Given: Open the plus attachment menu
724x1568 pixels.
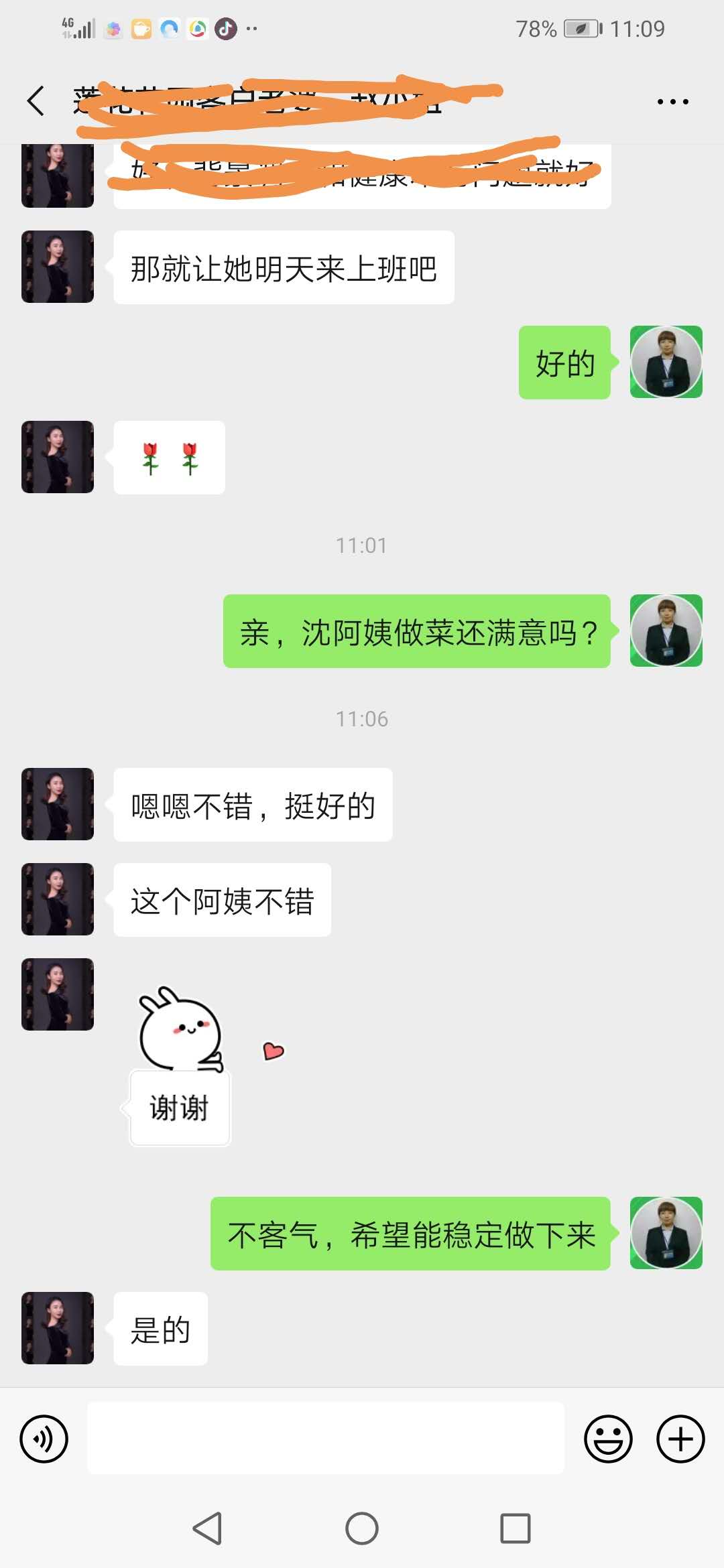Looking at the screenshot, I should coord(680,1439).
